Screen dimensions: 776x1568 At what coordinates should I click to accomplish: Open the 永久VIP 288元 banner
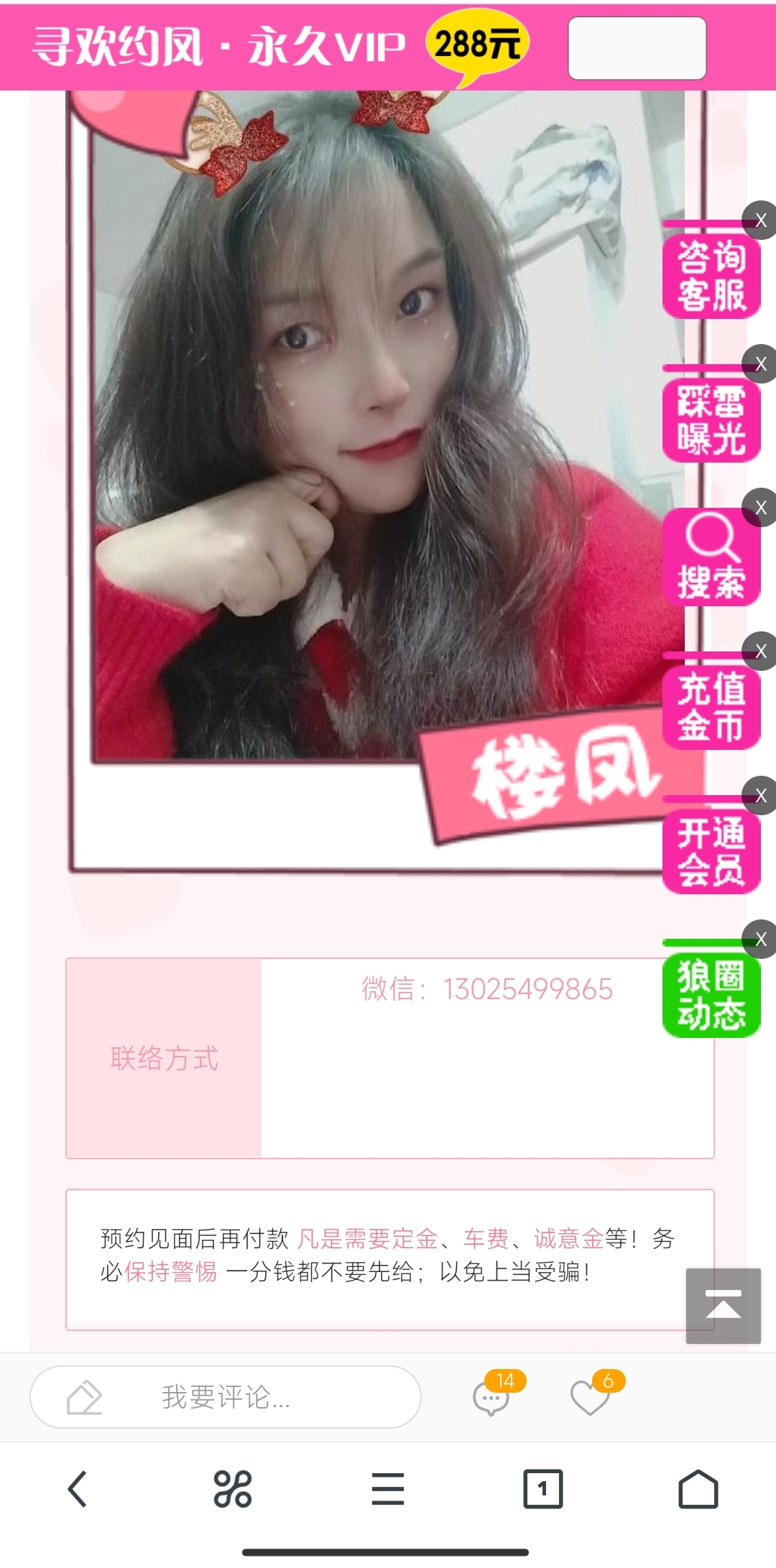point(280,47)
